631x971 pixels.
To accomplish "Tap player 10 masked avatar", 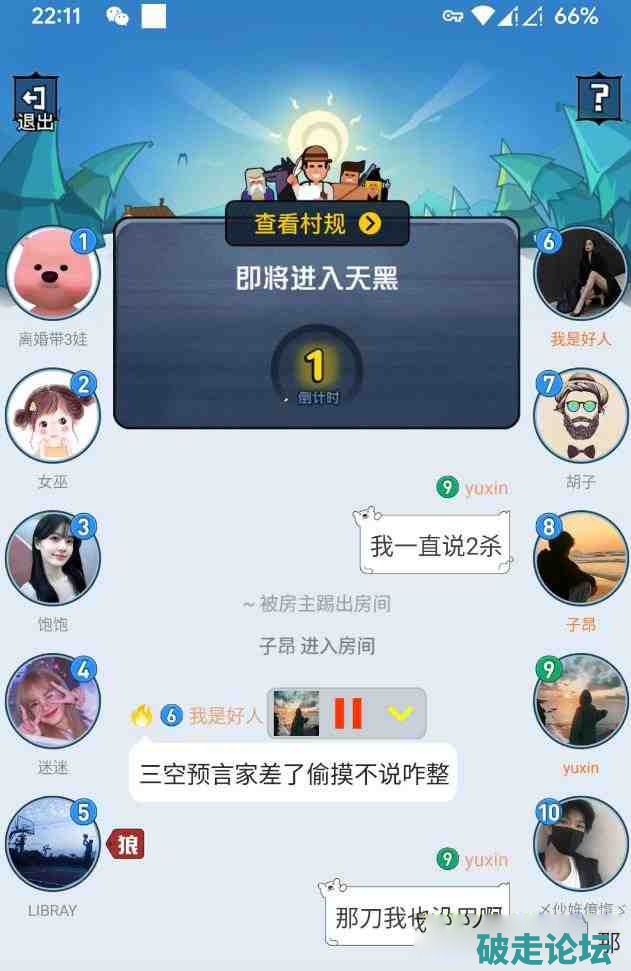I will pyautogui.click(x=580, y=845).
